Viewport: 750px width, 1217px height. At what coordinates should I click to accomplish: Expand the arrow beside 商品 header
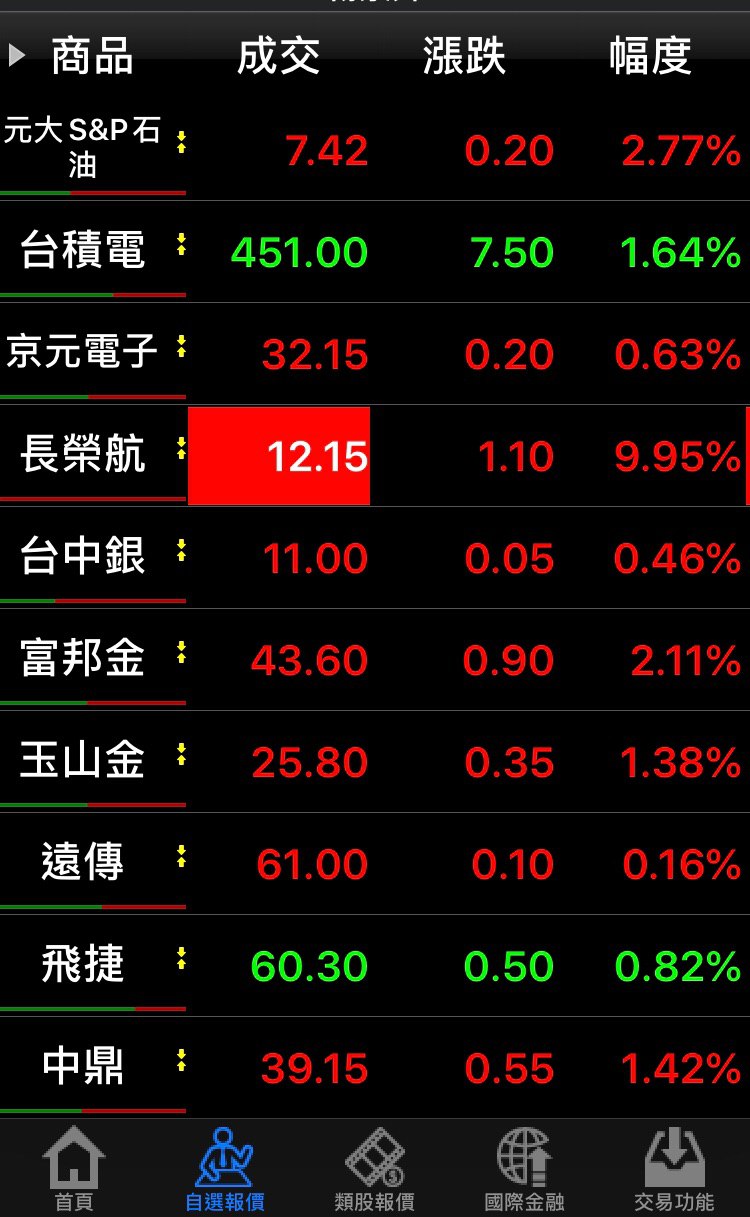(x=16, y=55)
